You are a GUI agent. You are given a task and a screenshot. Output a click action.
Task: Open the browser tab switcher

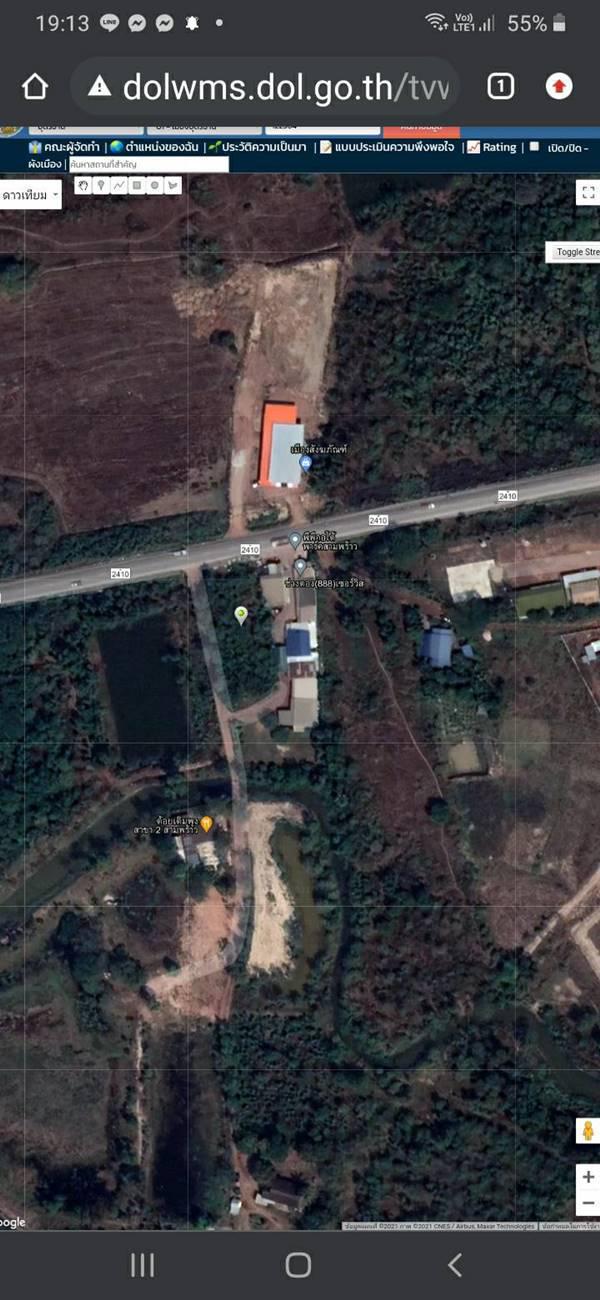coord(501,87)
